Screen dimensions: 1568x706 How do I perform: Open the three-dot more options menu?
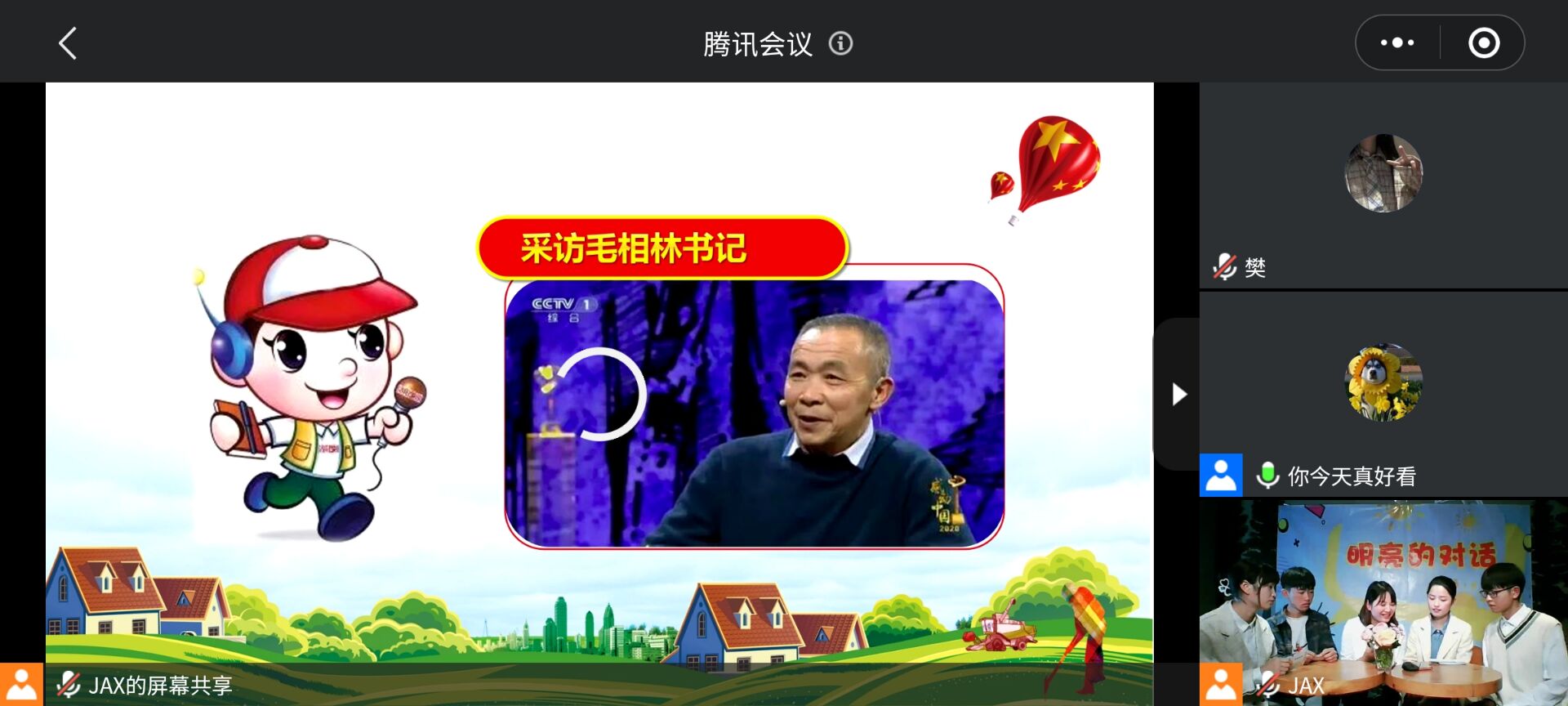click(x=1397, y=43)
